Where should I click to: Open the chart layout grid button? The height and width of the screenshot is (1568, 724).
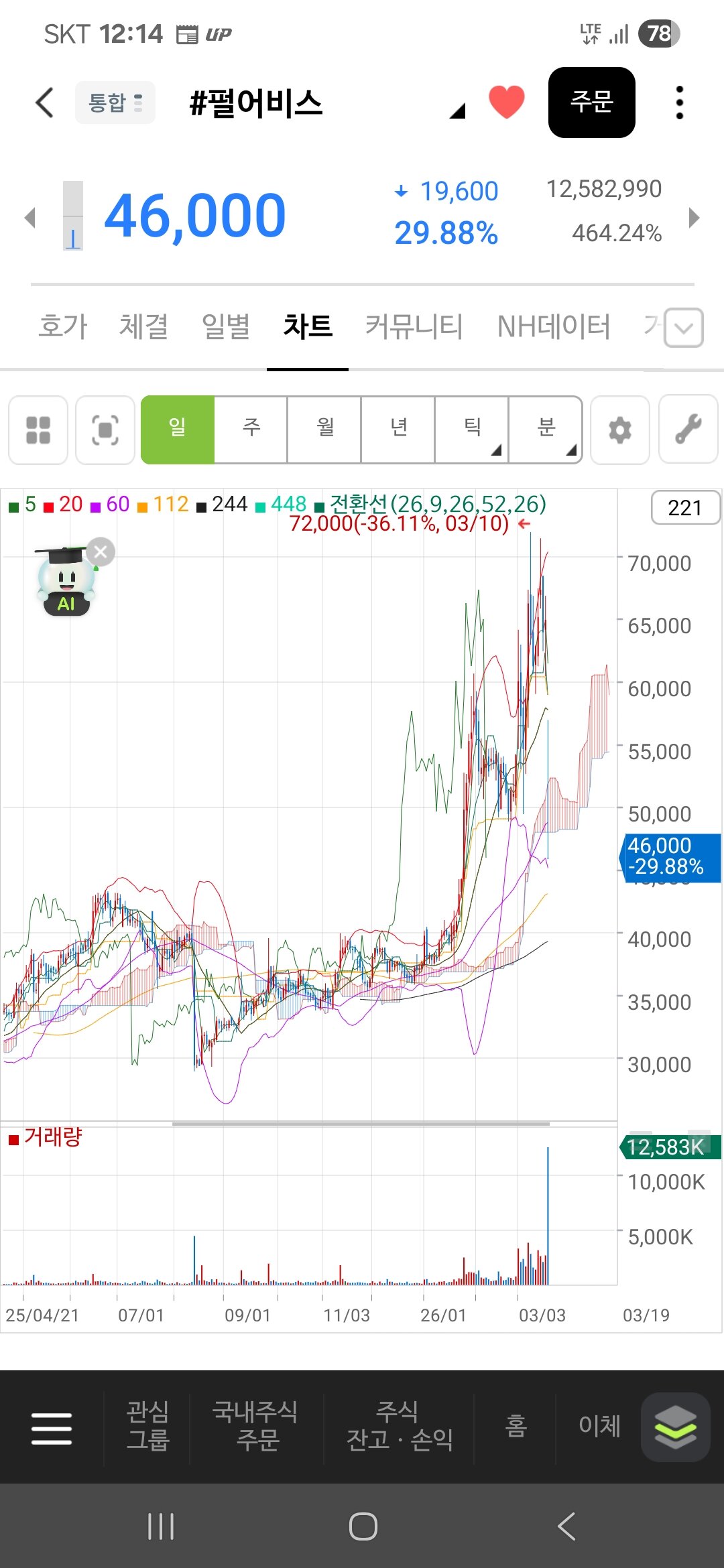[x=38, y=430]
